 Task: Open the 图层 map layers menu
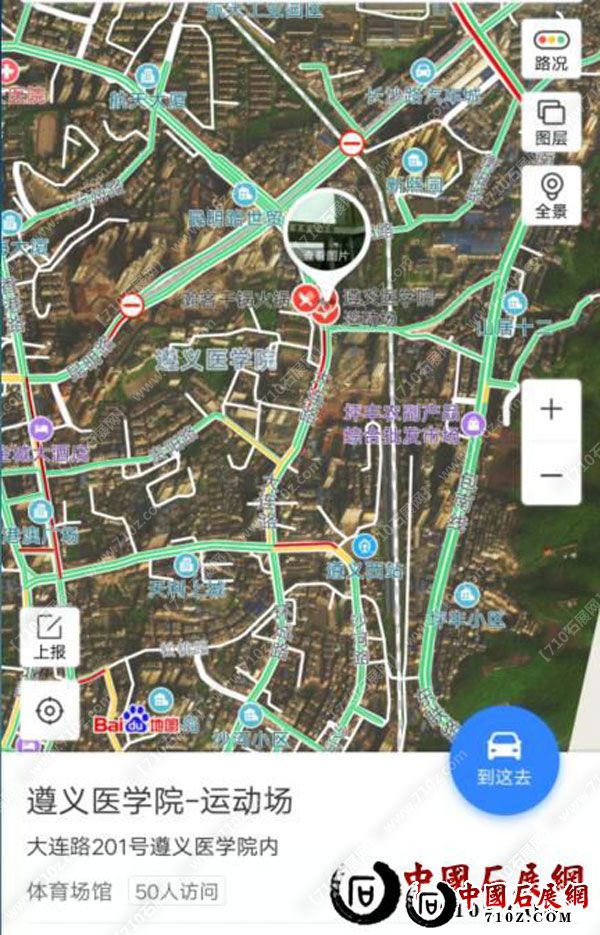coord(551,121)
